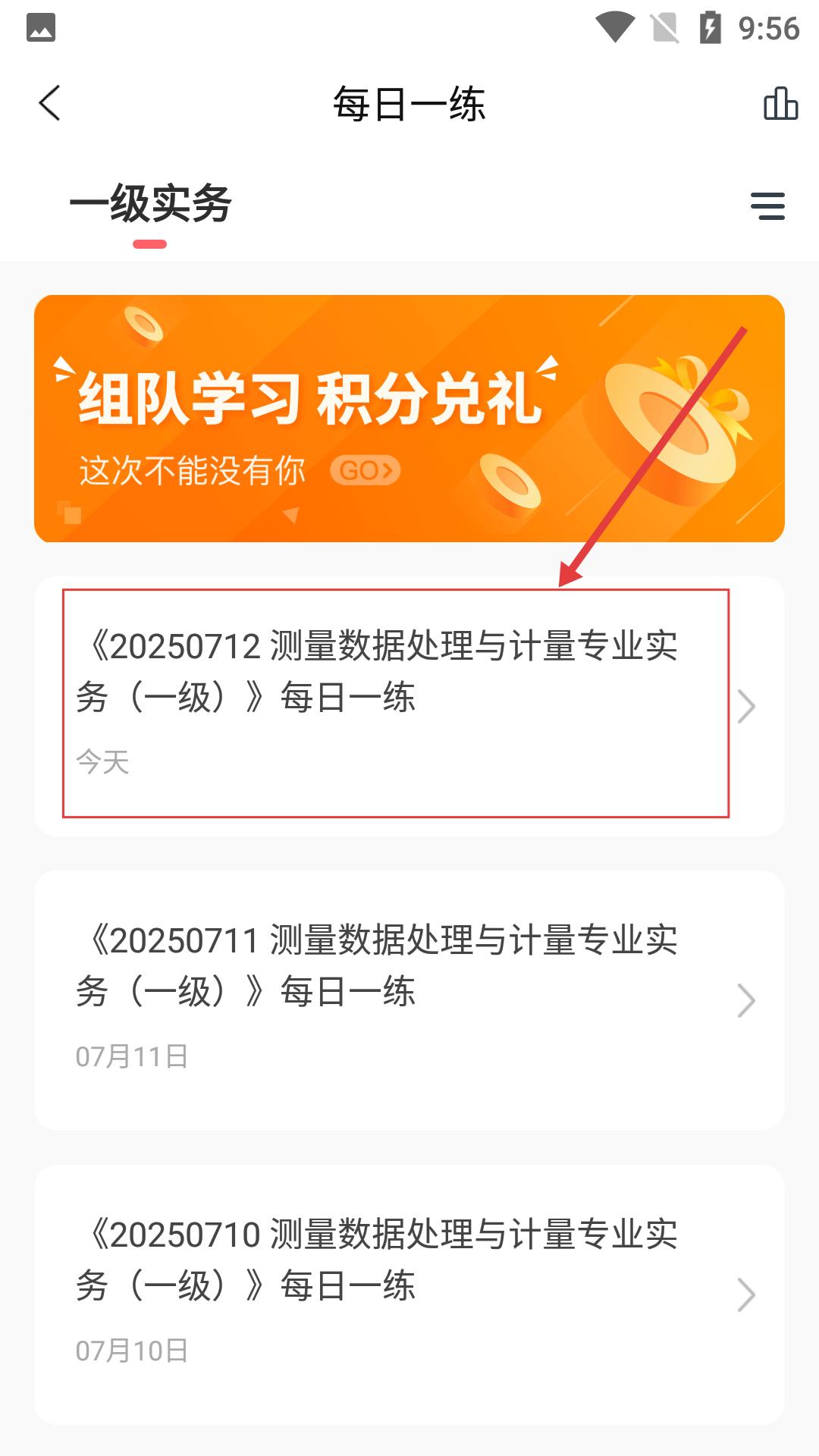Open the 组队学习 积分兑礼 banner
This screenshot has width=819, height=1456.
click(409, 419)
